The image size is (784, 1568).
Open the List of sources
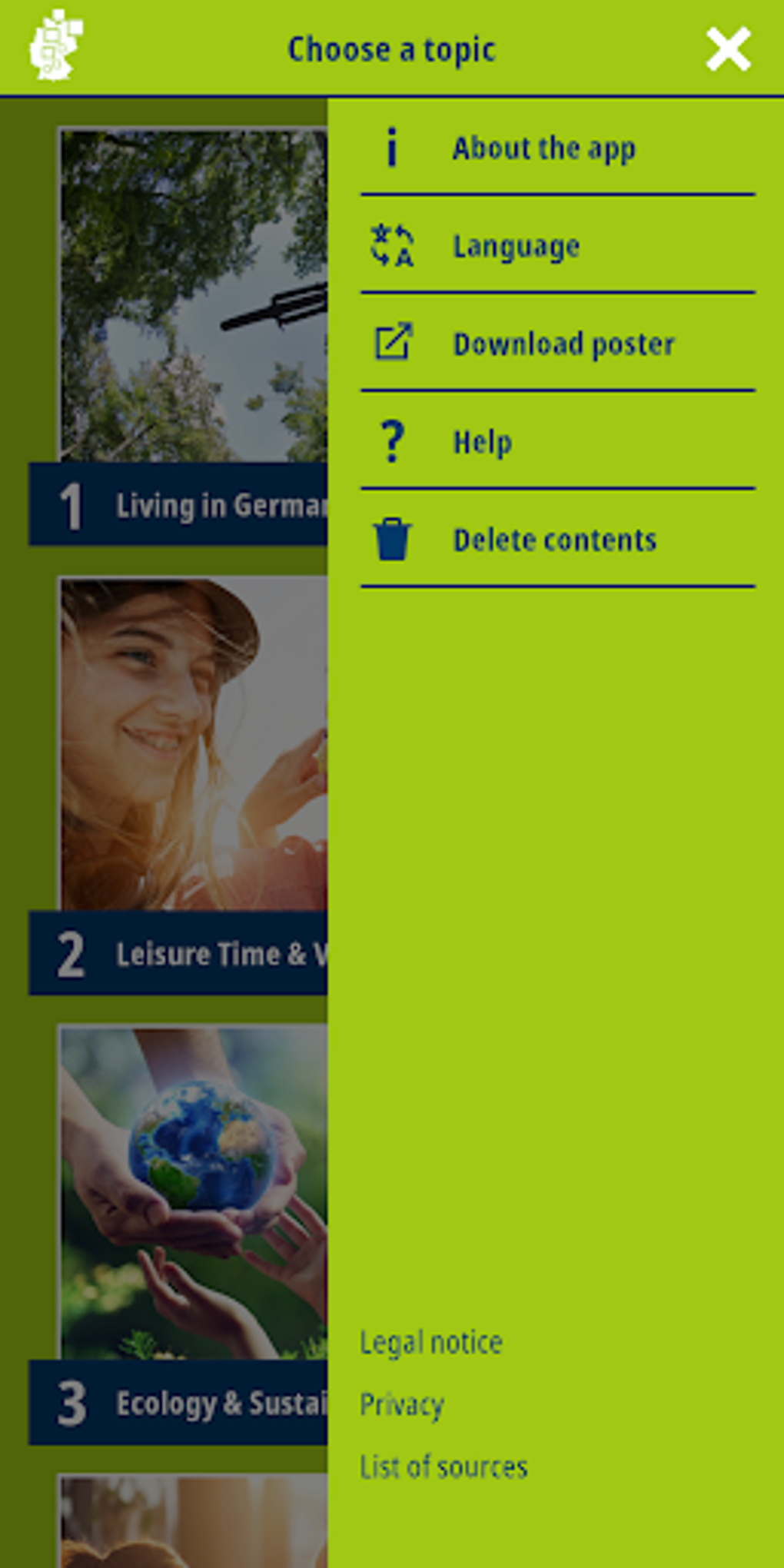click(x=443, y=1467)
